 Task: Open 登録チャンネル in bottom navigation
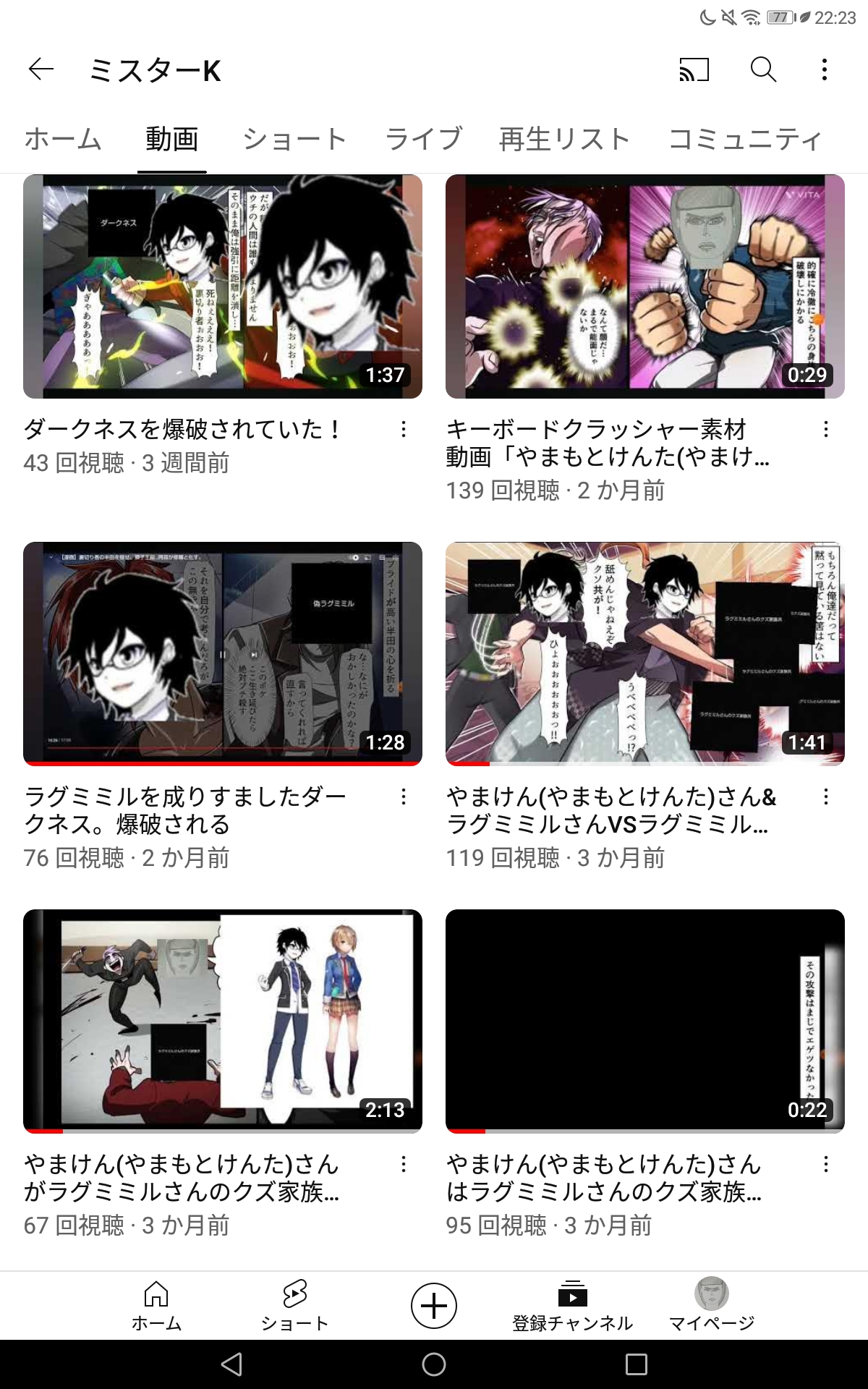pyautogui.click(x=572, y=1306)
